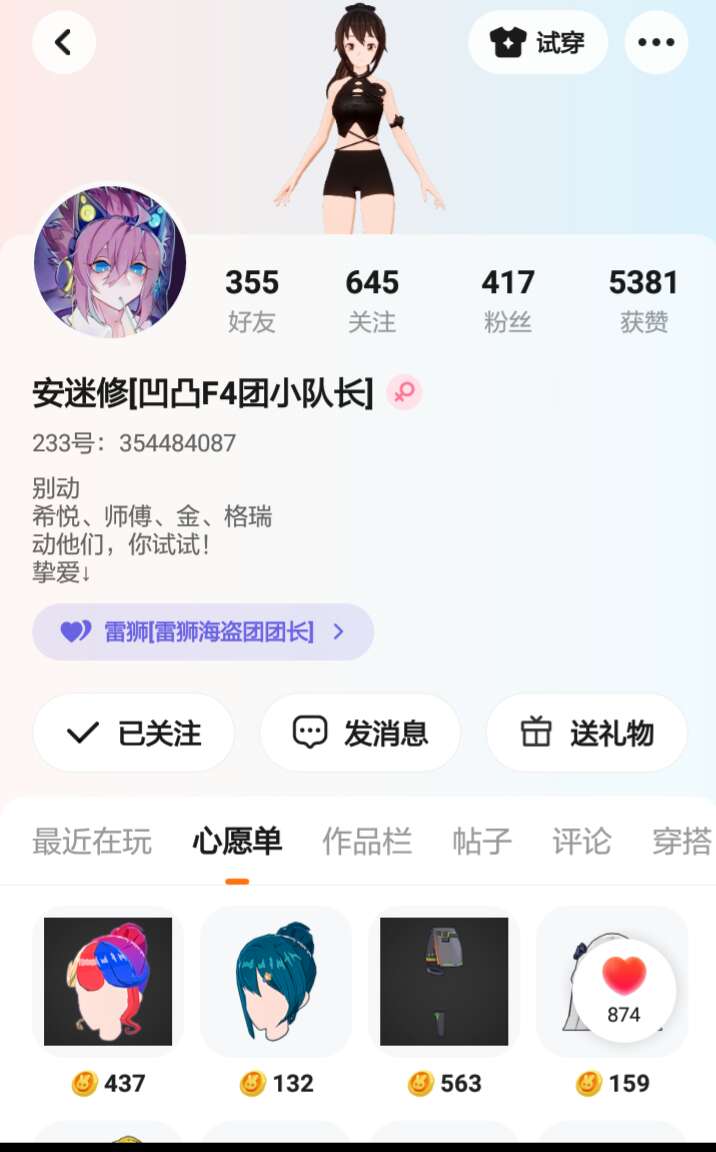The height and width of the screenshot is (1152, 716).
Task: View the 417 粉丝 followers list
Action: 507,299
